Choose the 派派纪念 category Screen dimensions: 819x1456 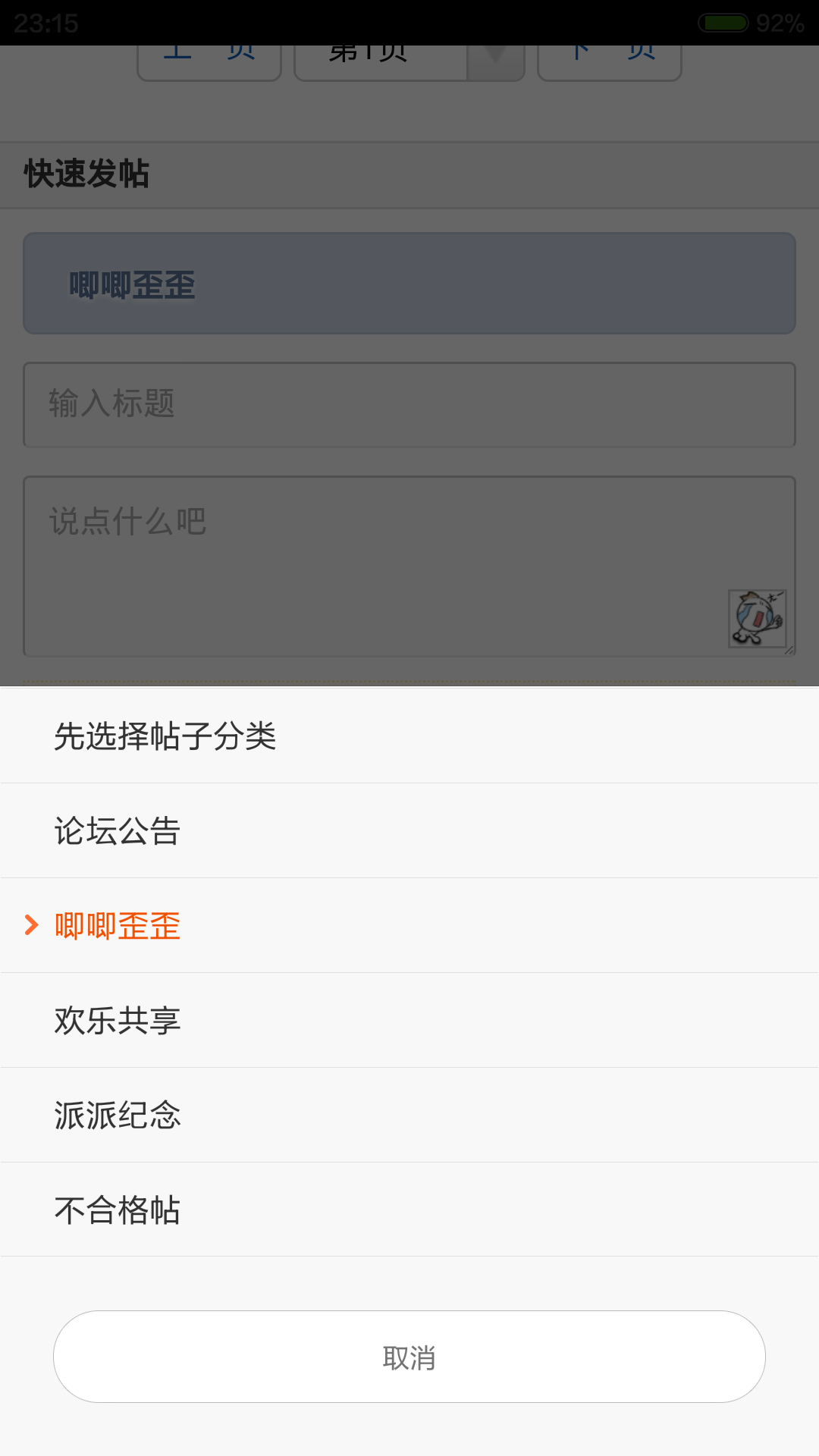[x=409, y=1115]
